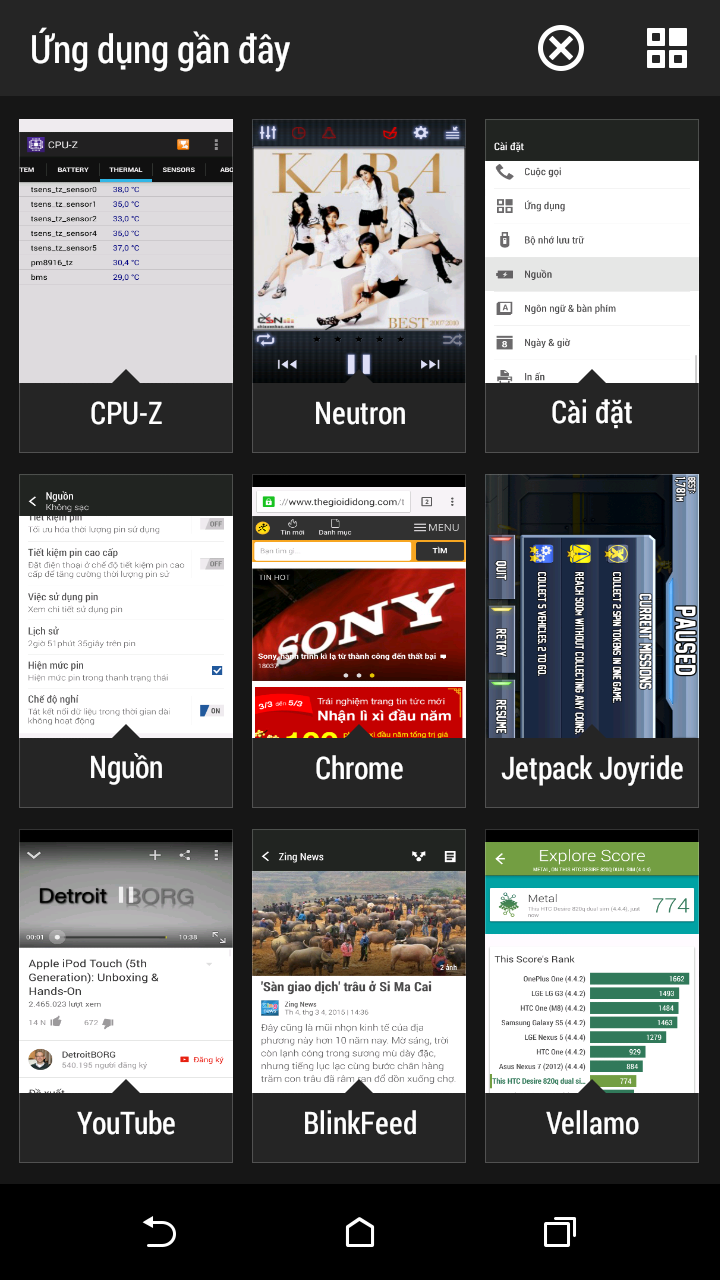
Task: Go back to BlinkFeed
Action: (x=359, y=995)
